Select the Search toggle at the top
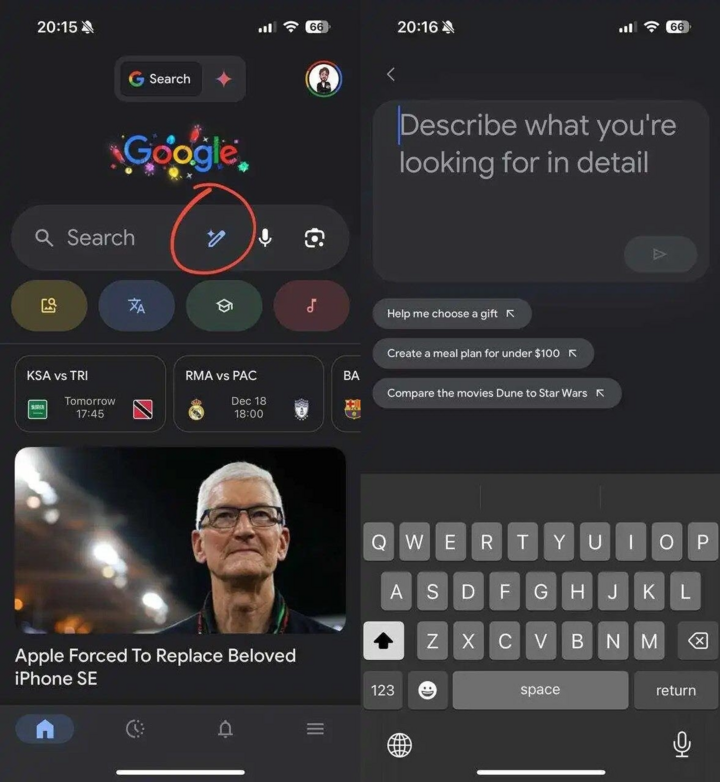The height and width of the screenshot is (782, 720). click(160, 79)
